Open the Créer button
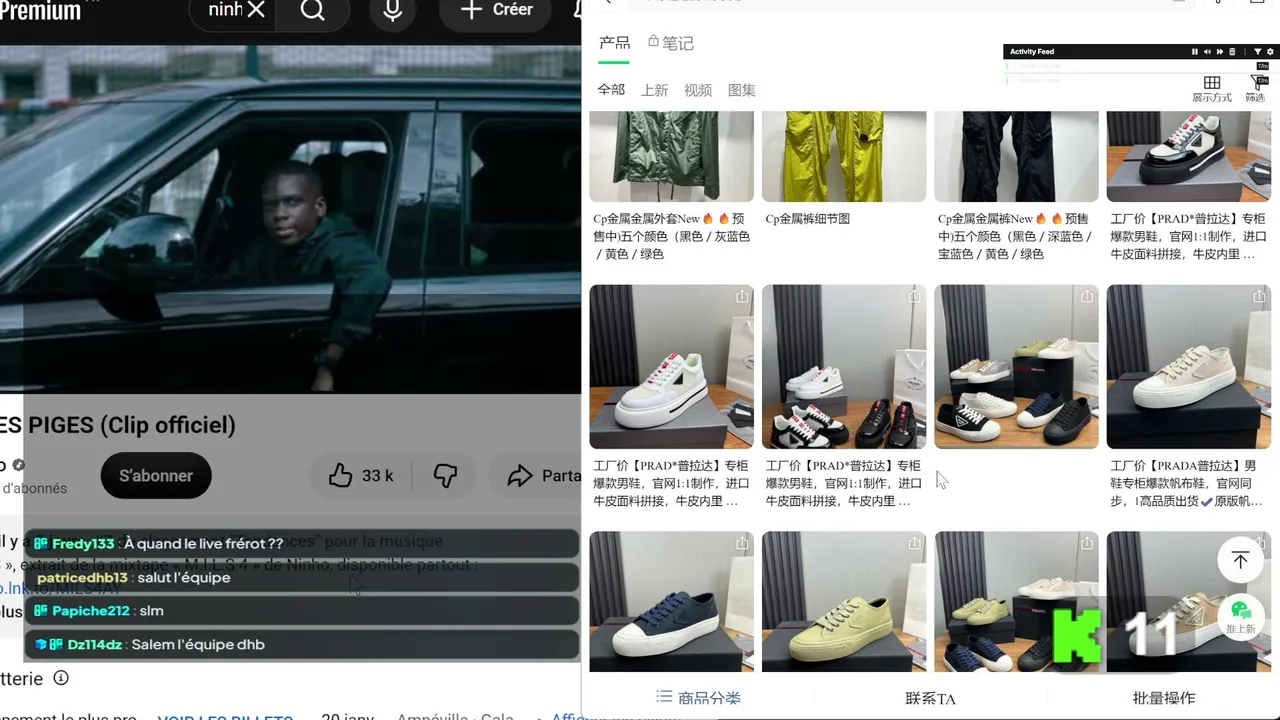Image resolution: width=1280 pixels, height=720 pixels. point(495,10)
